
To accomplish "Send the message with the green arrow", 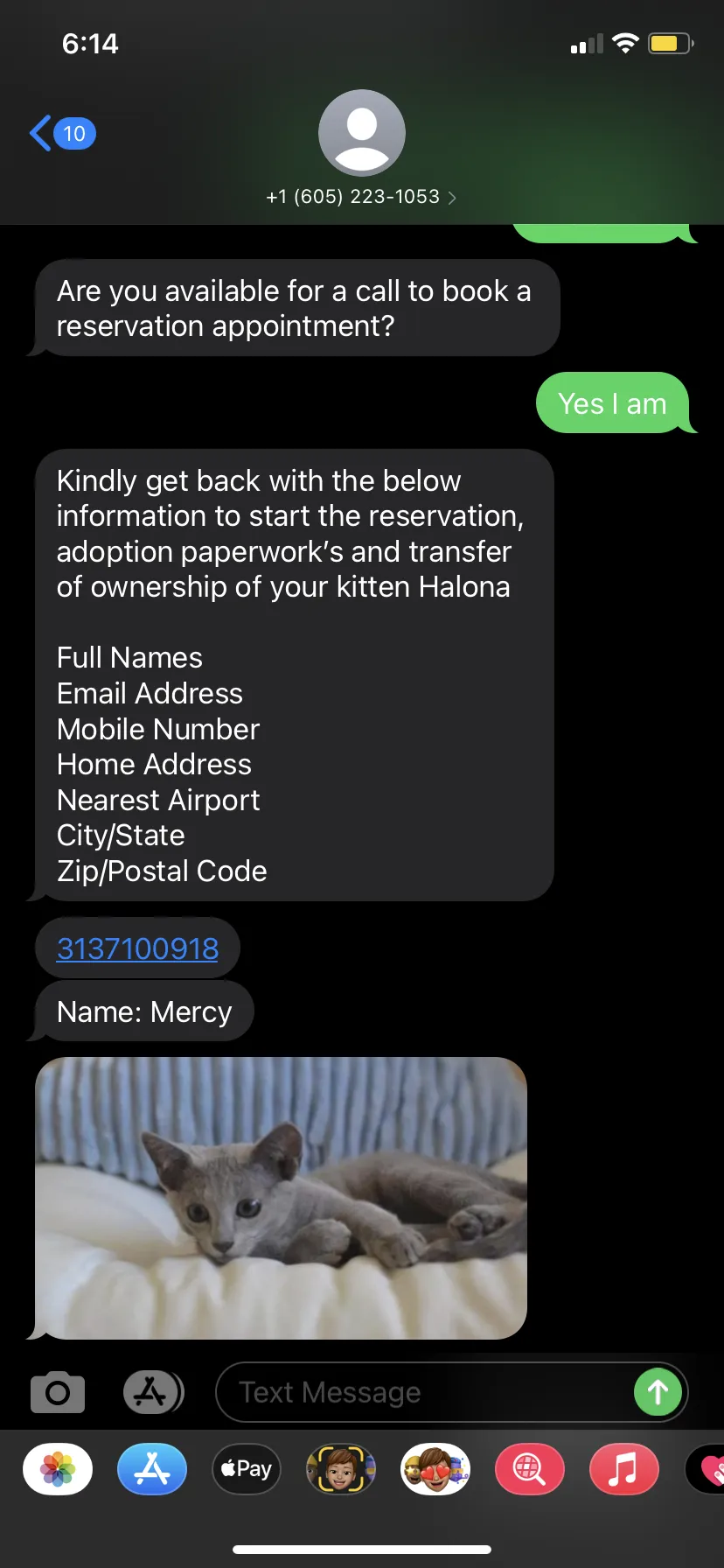I will tap(658, 1392).
